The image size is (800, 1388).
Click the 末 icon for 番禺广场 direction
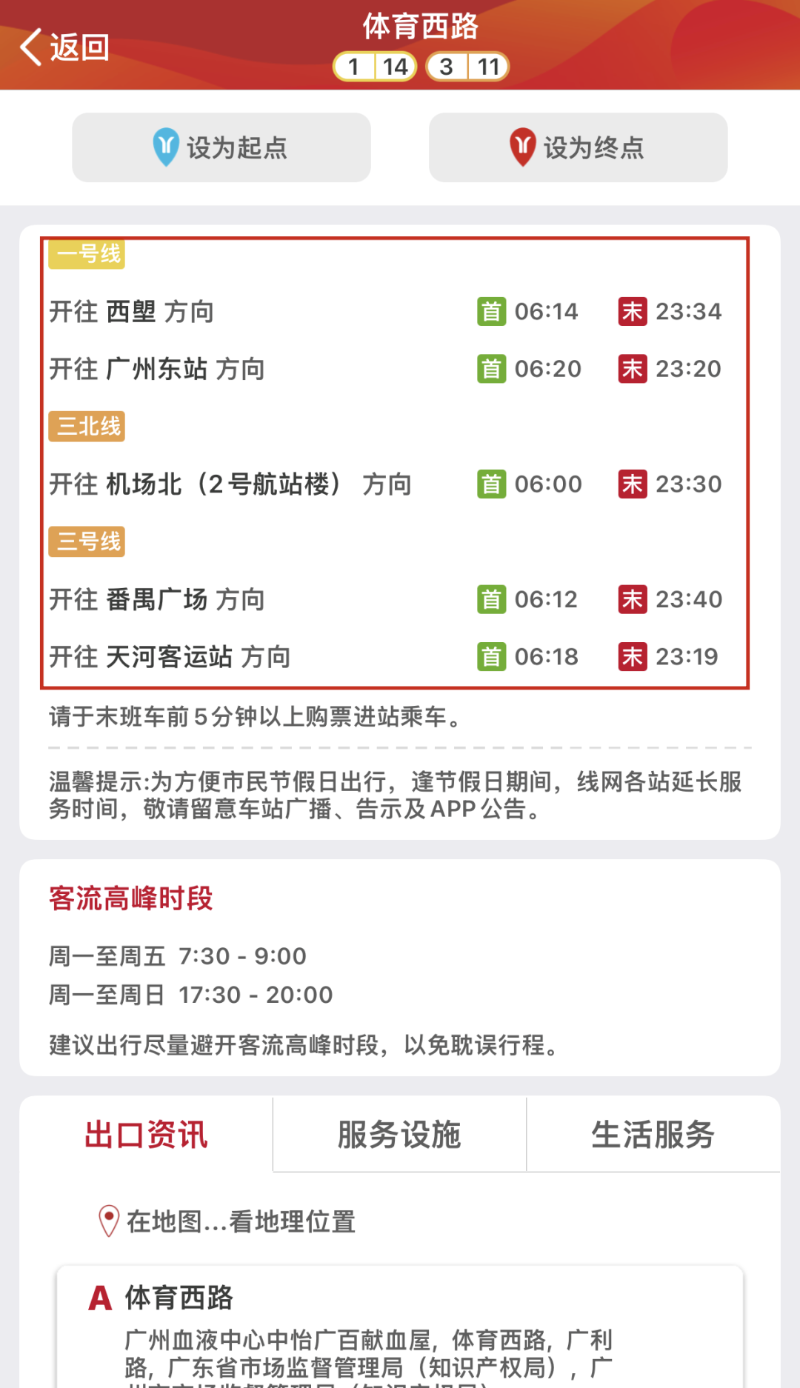[632, 599]
